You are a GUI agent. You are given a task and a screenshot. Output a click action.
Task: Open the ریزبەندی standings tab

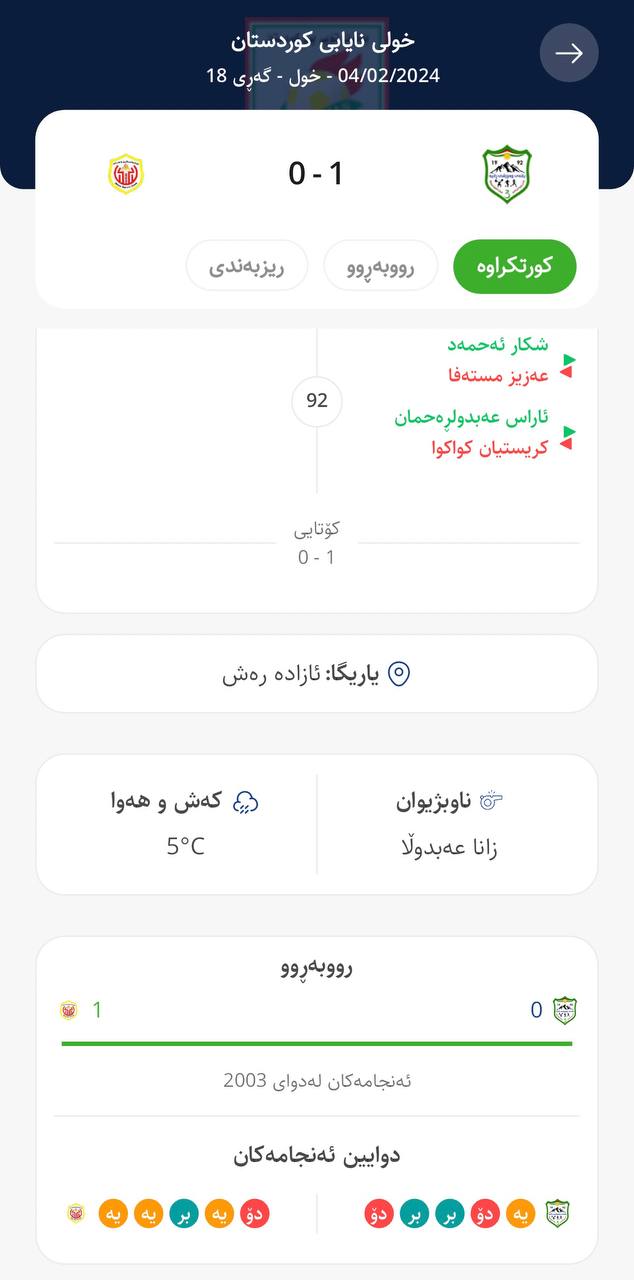[247, 266]
